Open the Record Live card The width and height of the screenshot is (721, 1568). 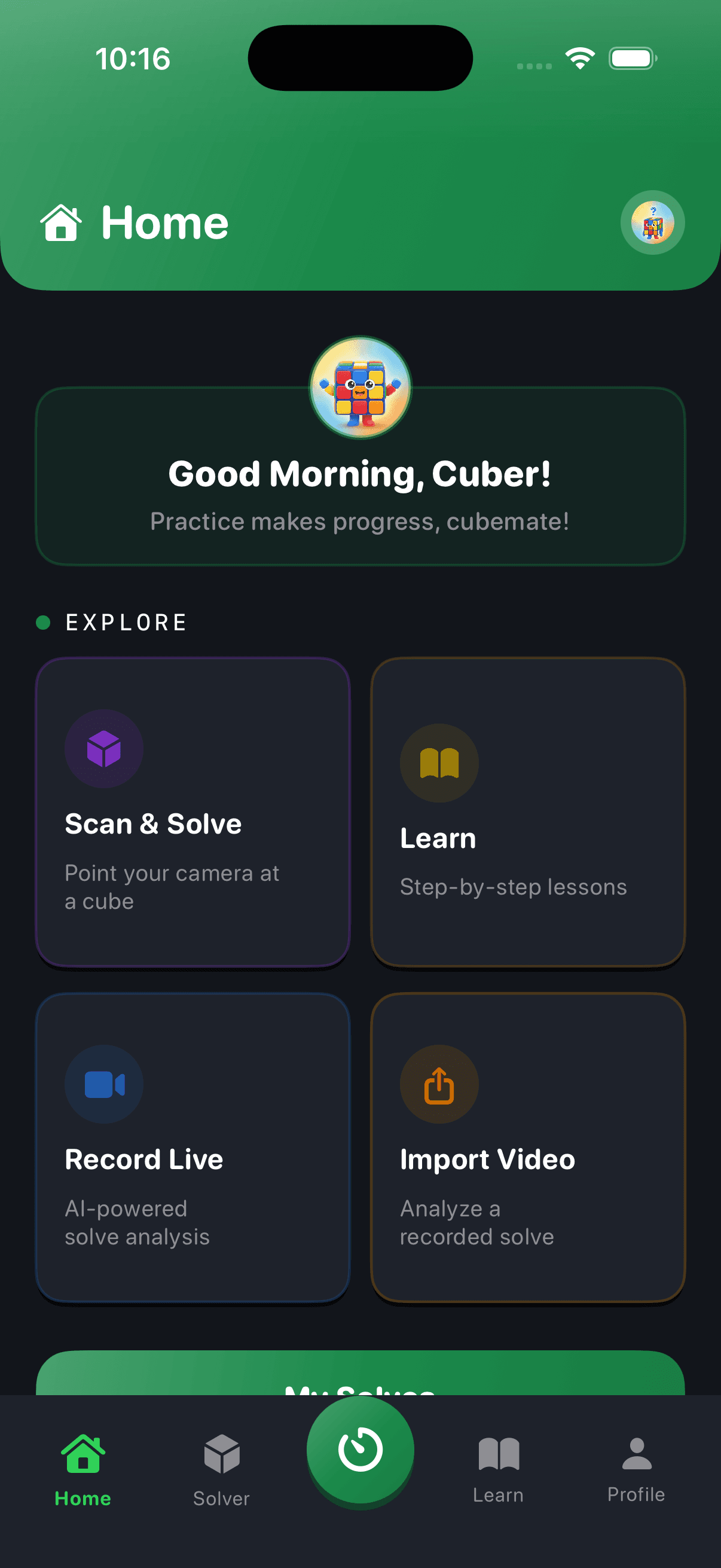point(193,1148)
